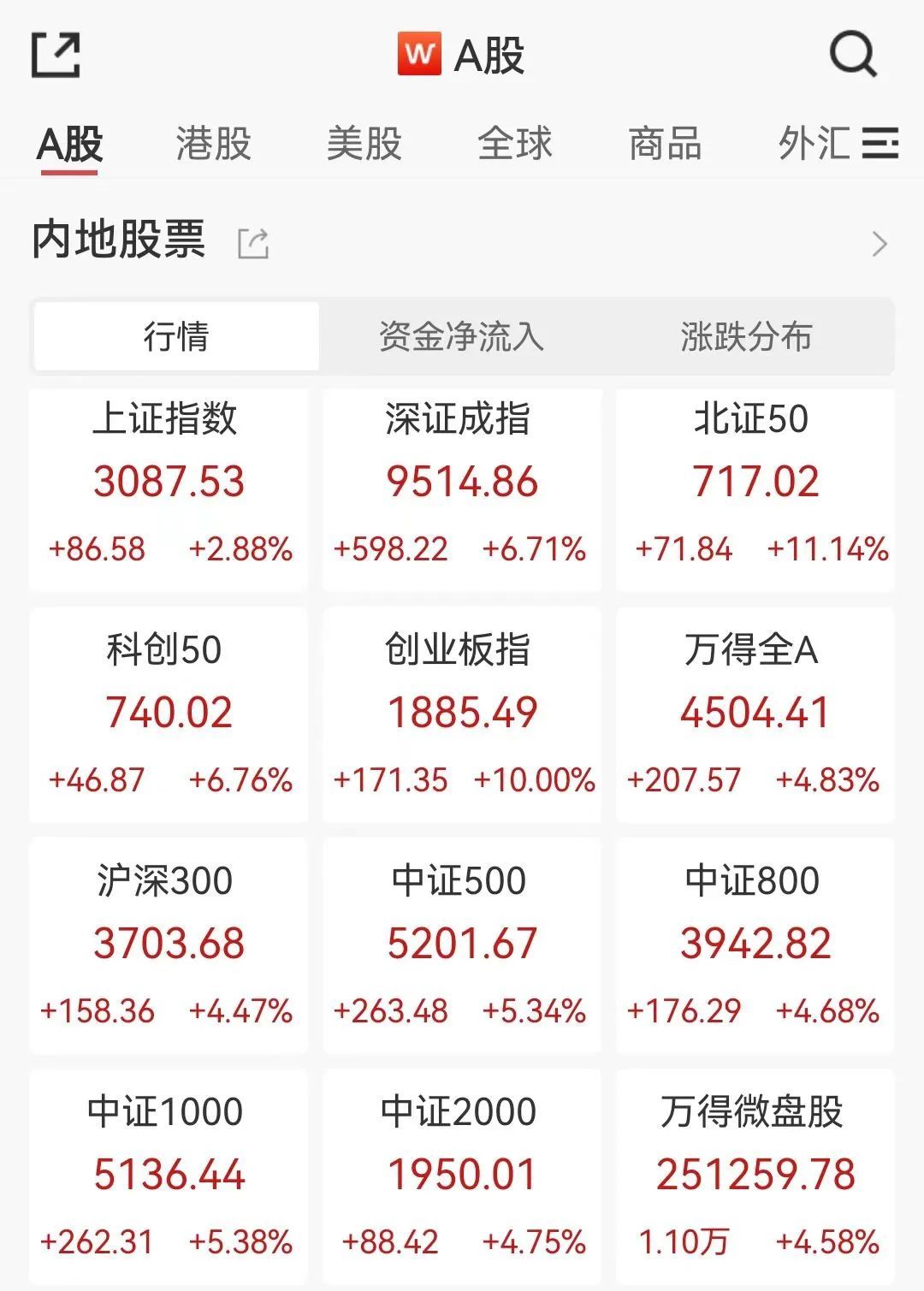924x1291 pixels.
Task: Open the search magnifier icon
Action: point(853,55)
